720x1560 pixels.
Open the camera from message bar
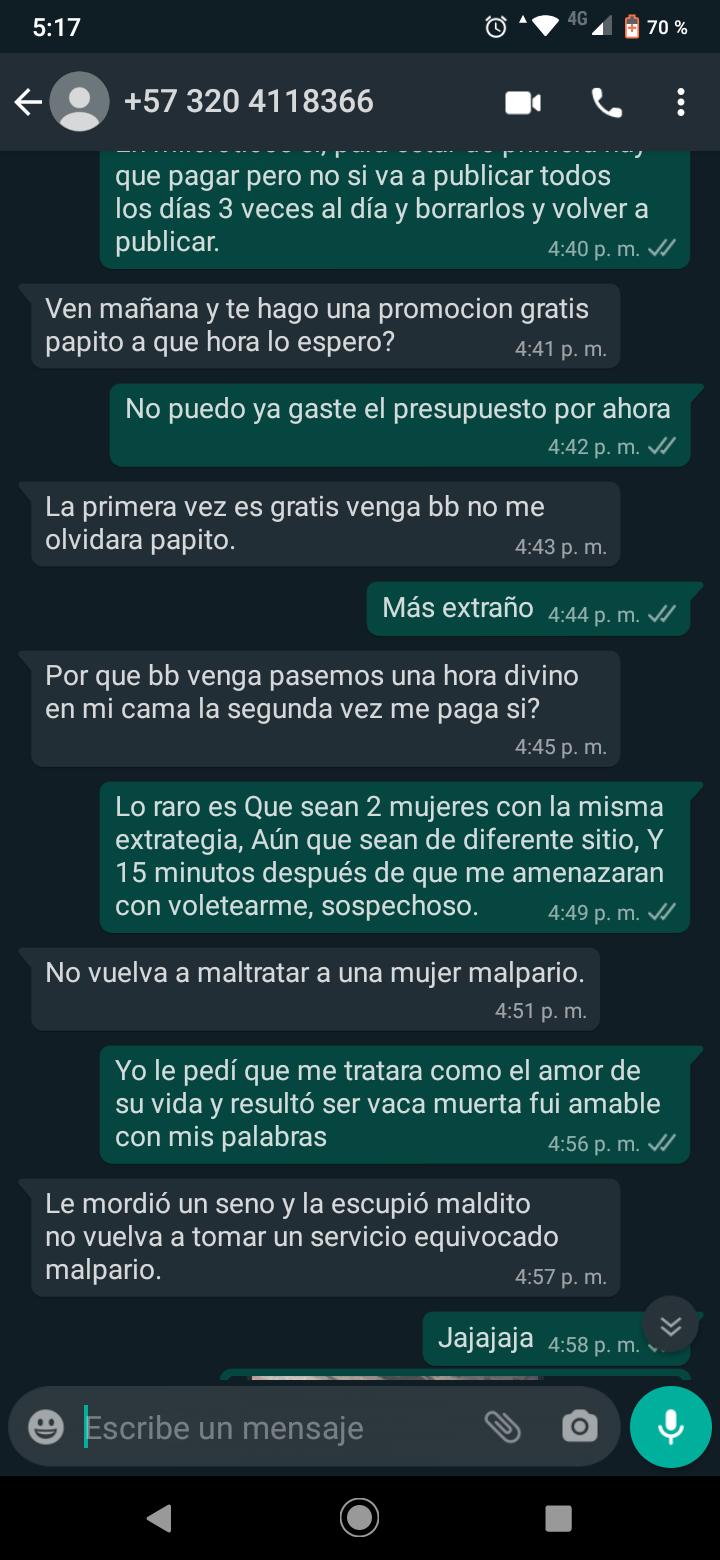(x=580, y=1427)
